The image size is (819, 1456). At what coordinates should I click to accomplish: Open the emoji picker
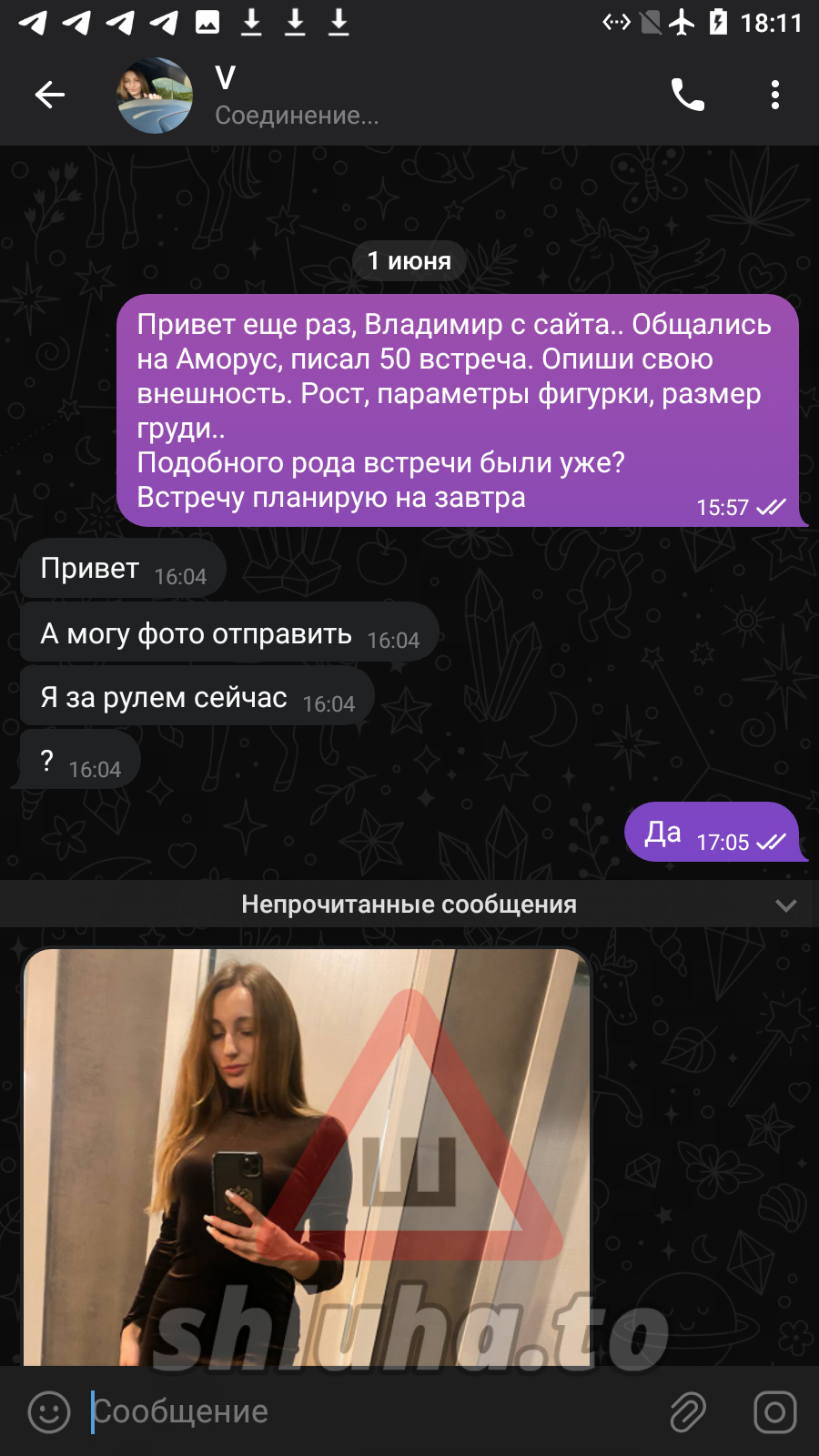point(49,1412)
